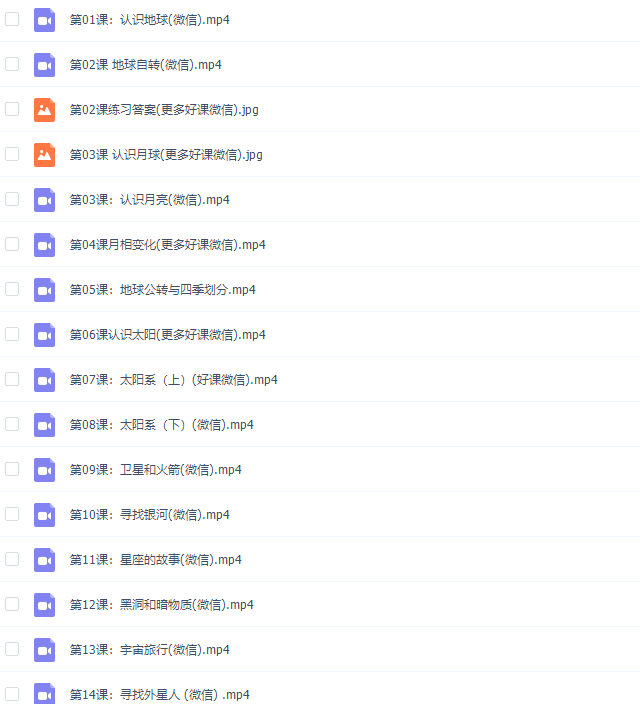640x704 pixels.
Task: Tick checkbox next to 第12课：黑洞和暗物质
Action: (12, 604)
